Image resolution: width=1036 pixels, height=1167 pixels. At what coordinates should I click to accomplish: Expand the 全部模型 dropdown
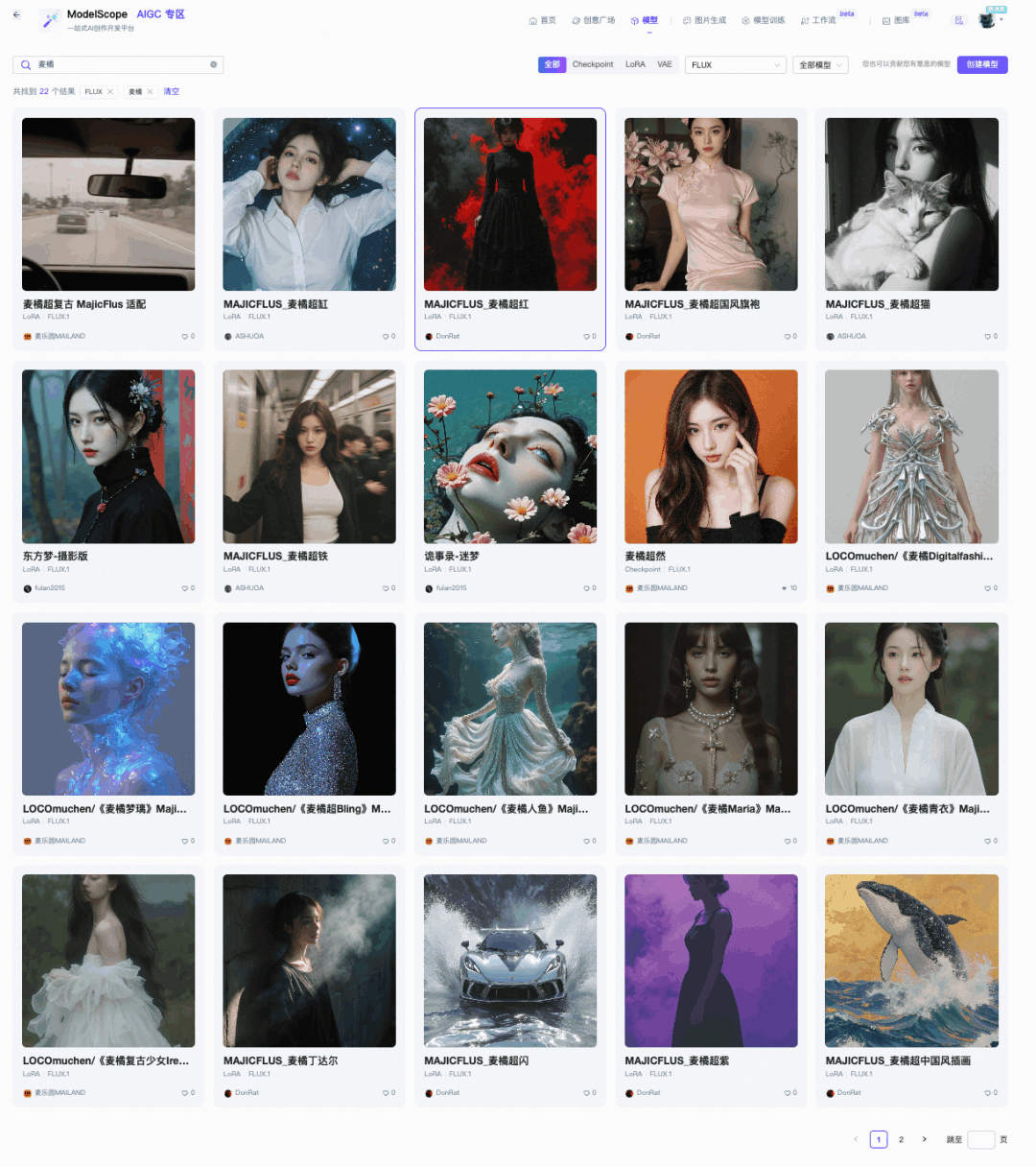click(x=820, y=65)
